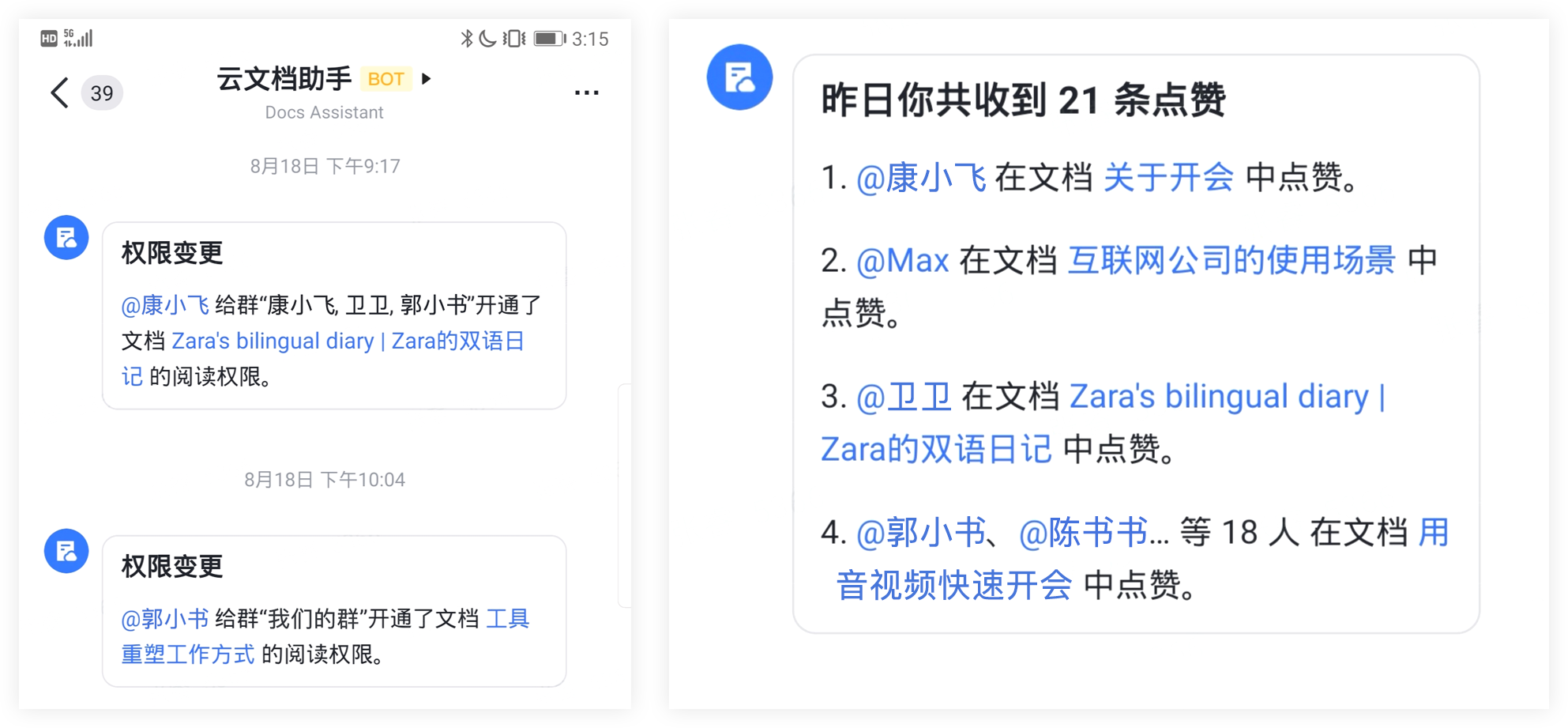Image resolution: width=1568 pixels, height=728 pixels.
Task: Open the @陈书书 mention
Action: [1083, 533]
